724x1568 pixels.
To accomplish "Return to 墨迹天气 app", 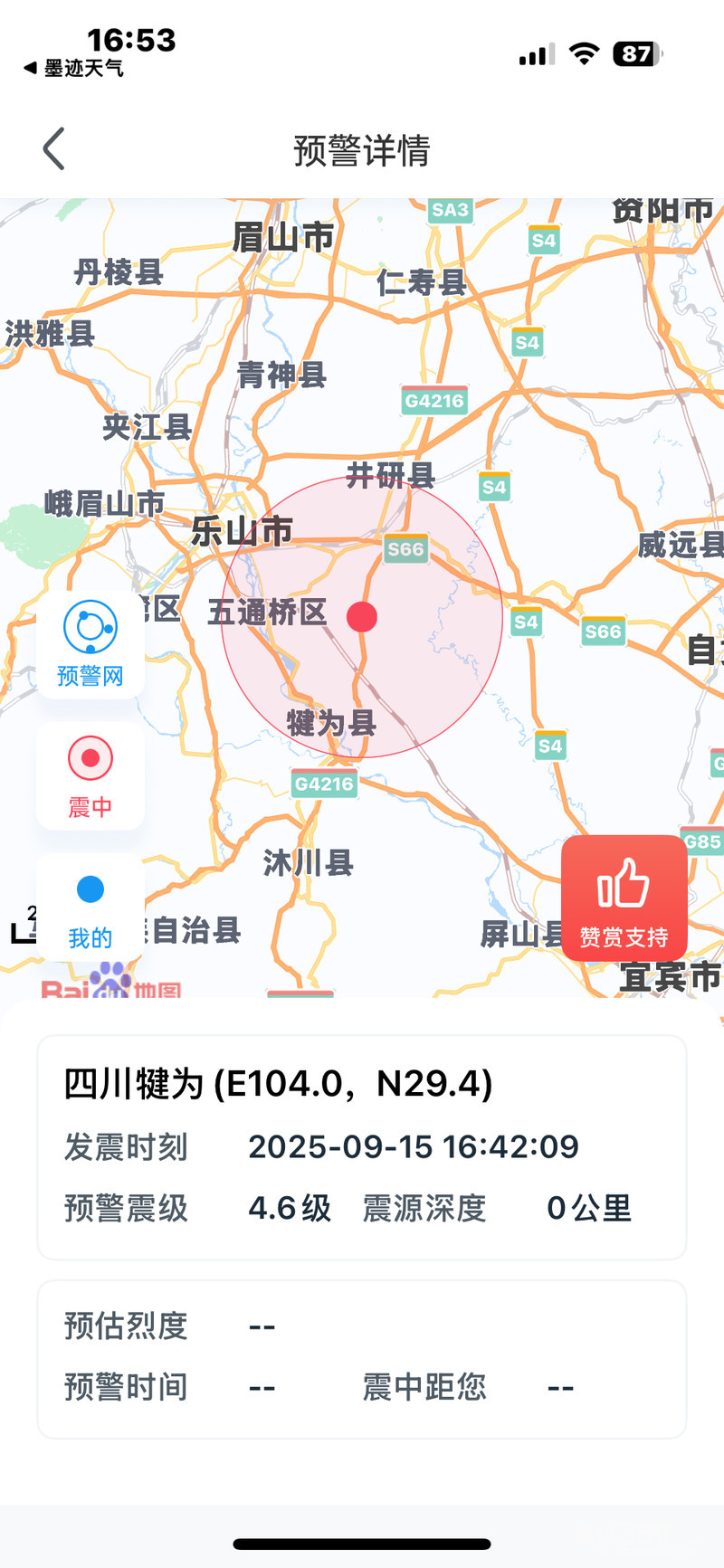I will pyautogui.click(x=74, y=69).
